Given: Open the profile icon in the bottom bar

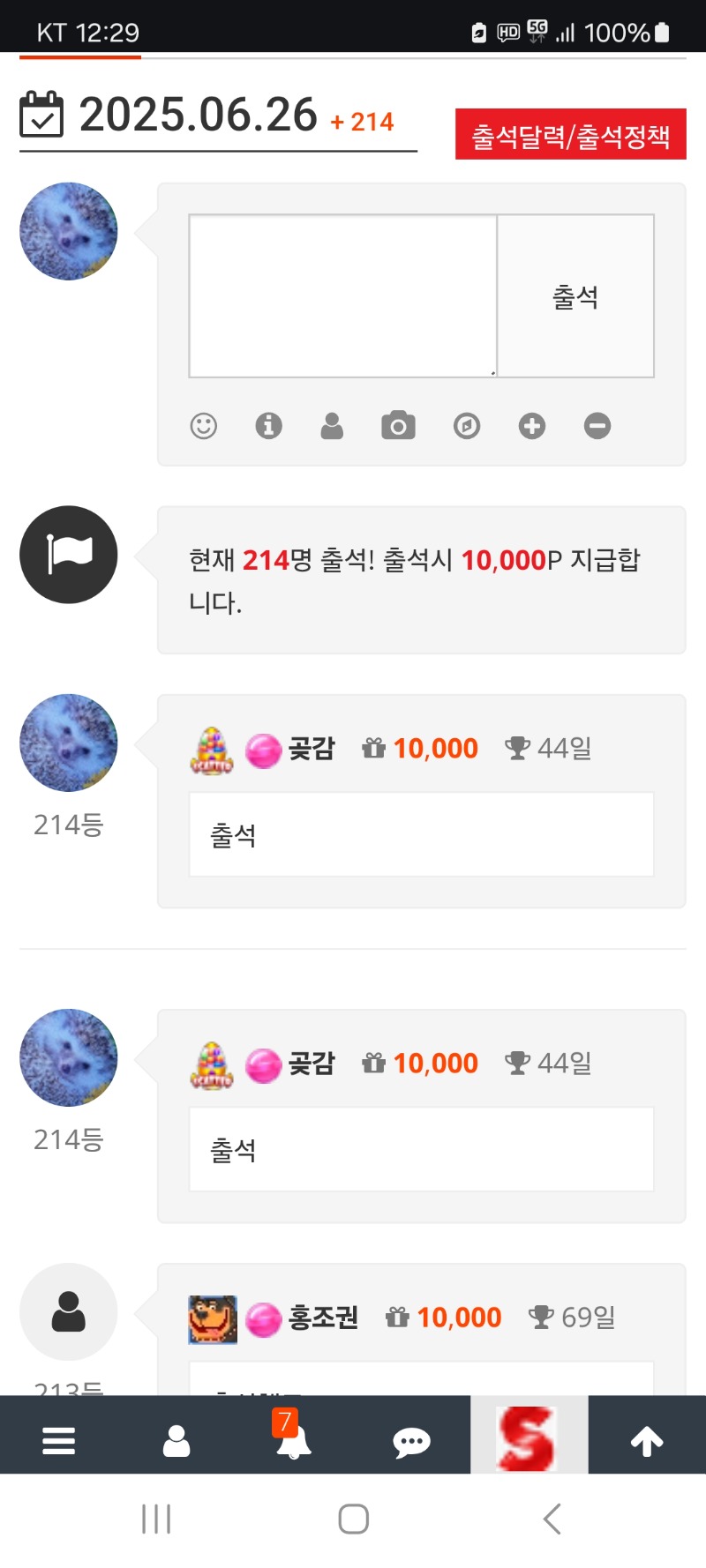Looking at the screenshot, I should 176,1440.
